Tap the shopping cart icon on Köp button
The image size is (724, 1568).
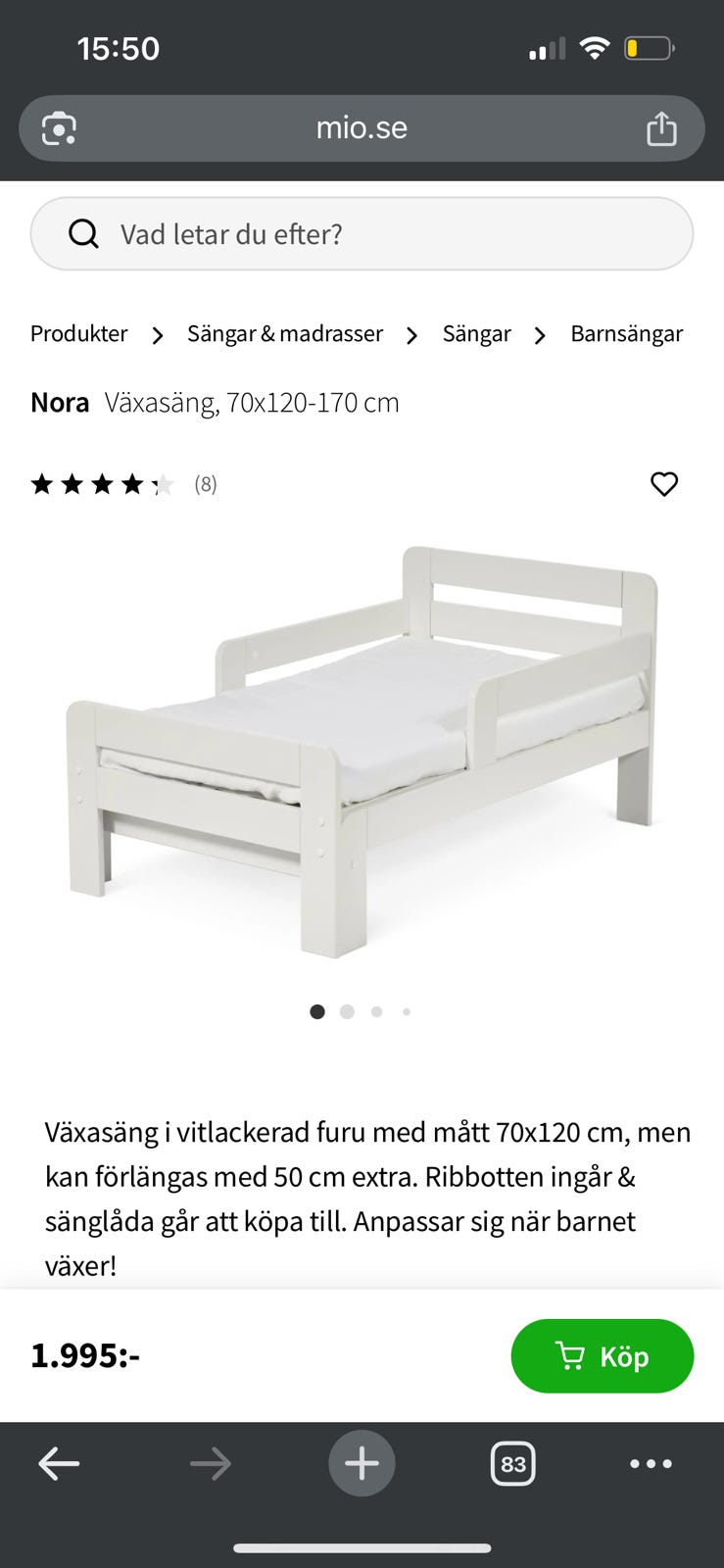569,1355
